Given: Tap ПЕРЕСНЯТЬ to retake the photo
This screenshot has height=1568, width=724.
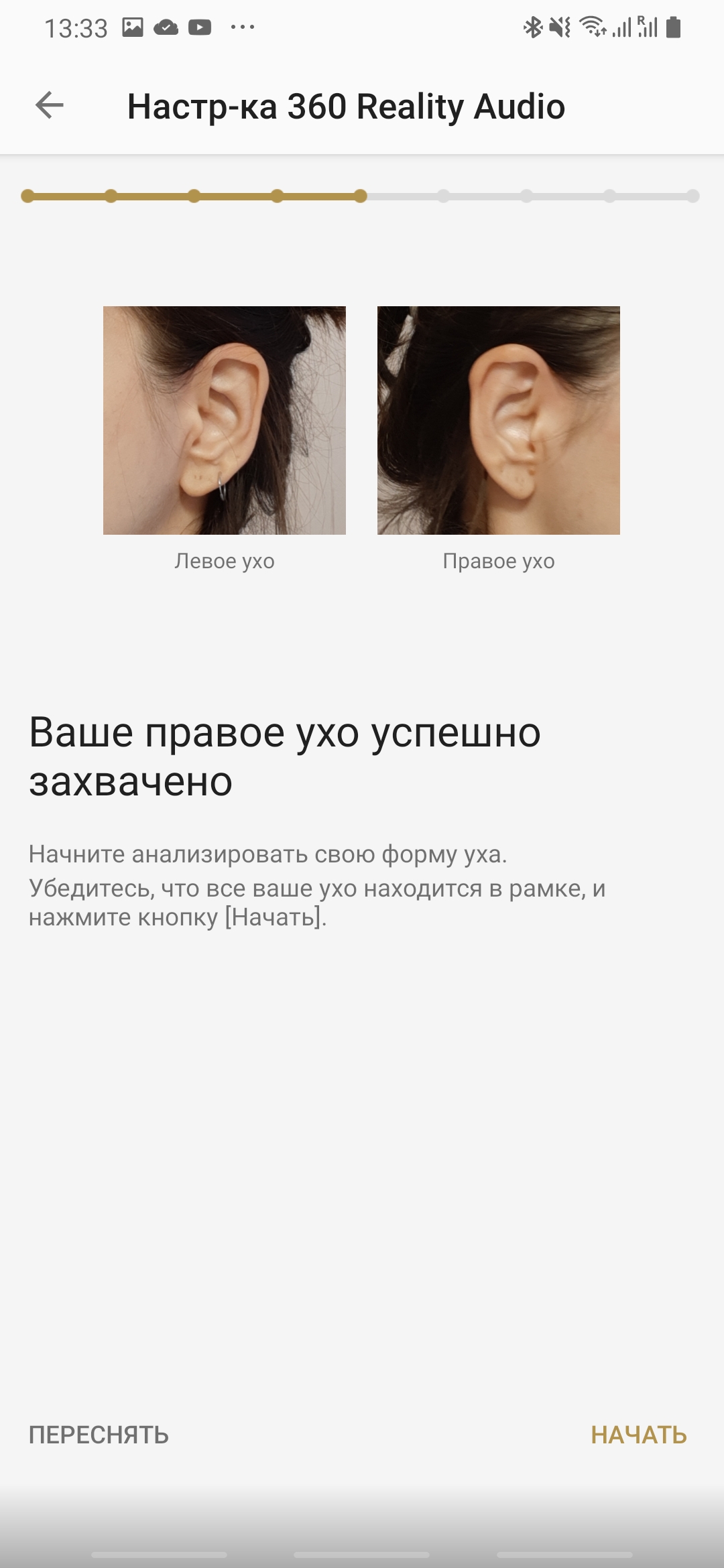Looking at the screenshot, I should coord(99,1435).
